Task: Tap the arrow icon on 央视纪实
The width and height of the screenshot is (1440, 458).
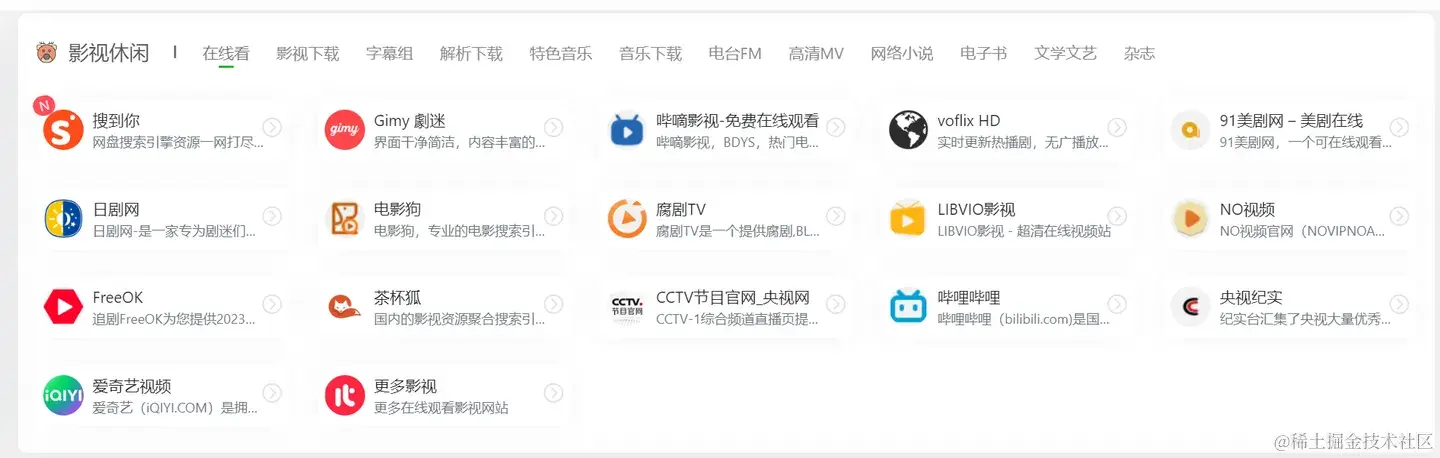Action: 1399,304
